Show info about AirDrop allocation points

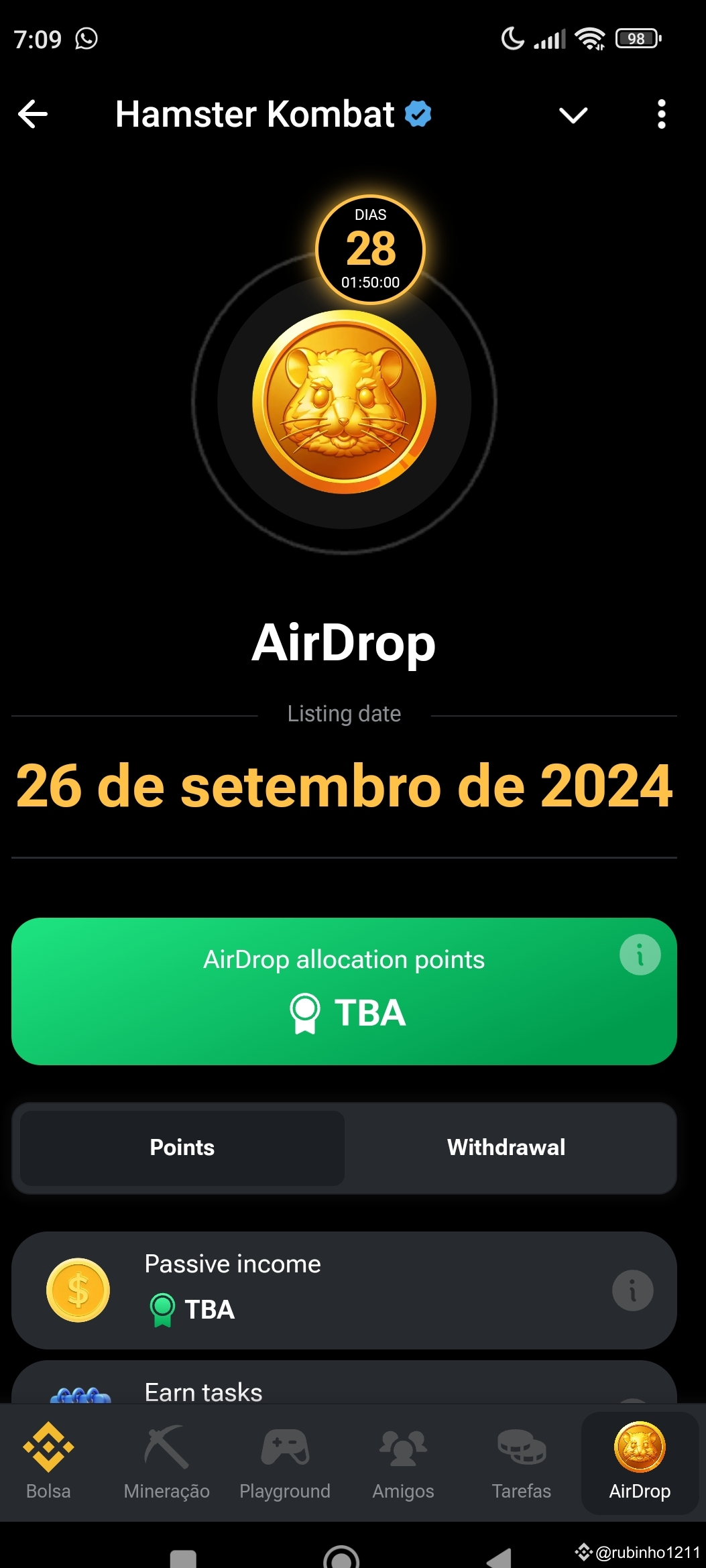point(640,955)
